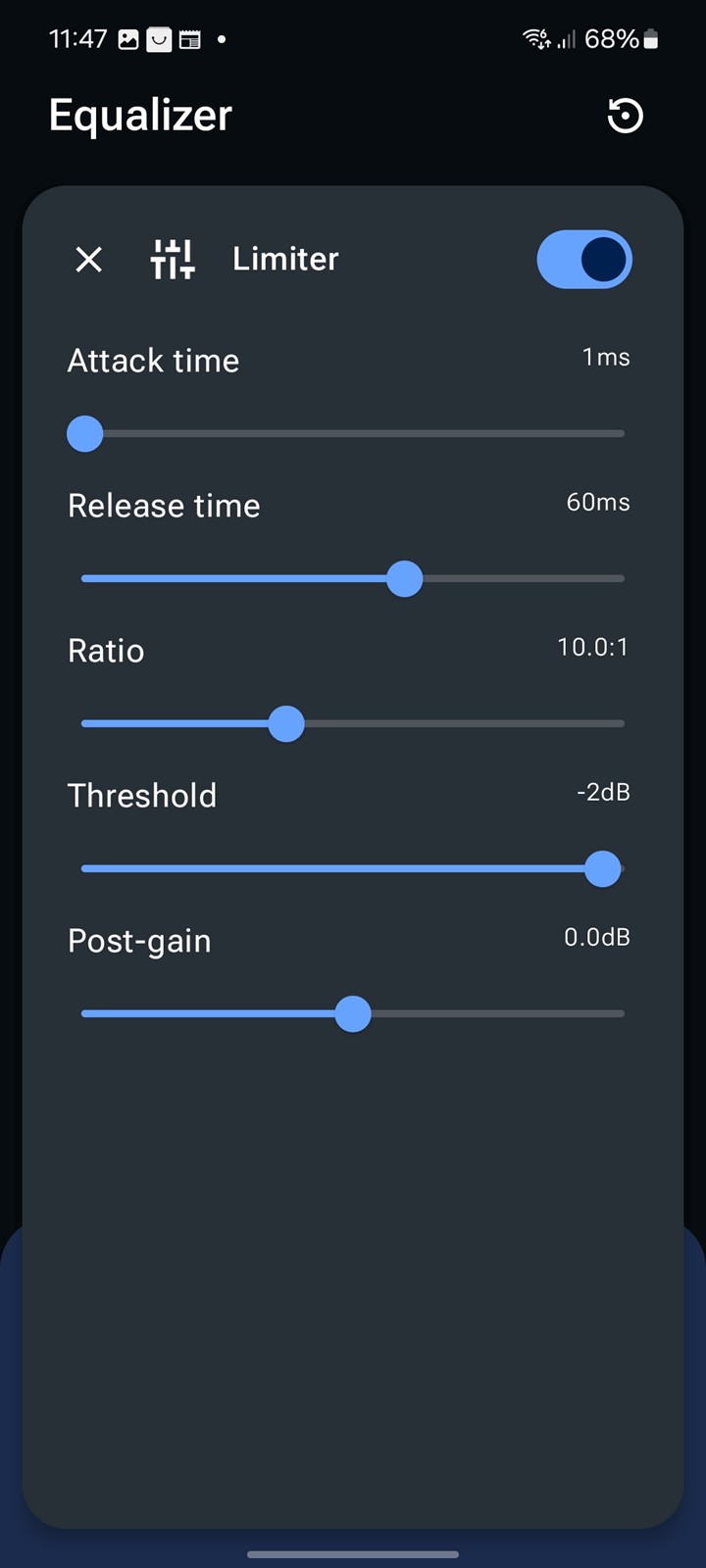Reset equalizer settings with the restore icon

pyautogui.click(x=625, y=116)
